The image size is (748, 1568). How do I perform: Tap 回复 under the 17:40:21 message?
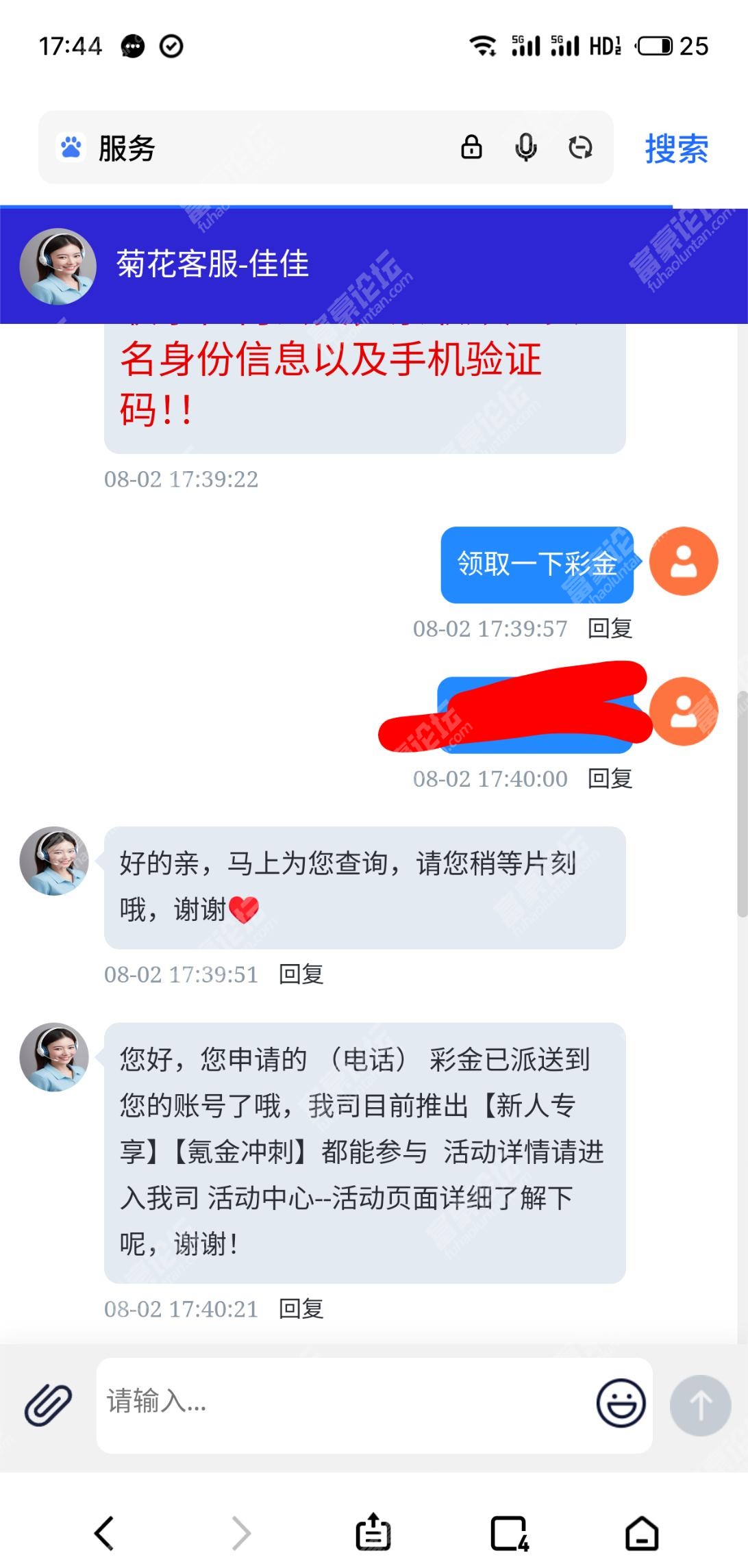coord(301,1308)
